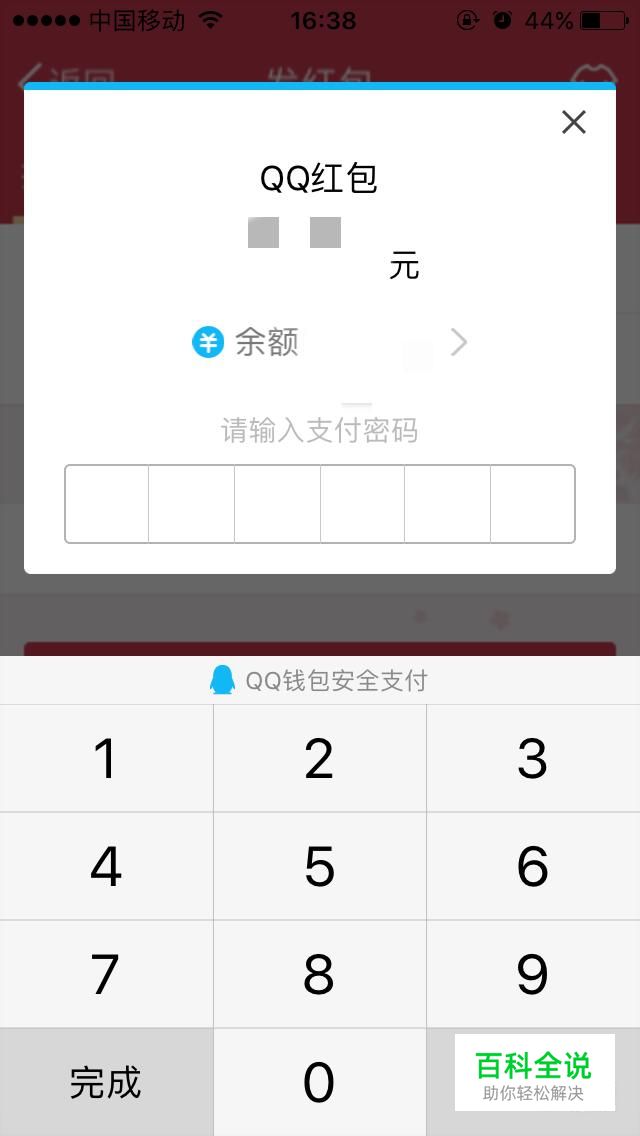Enter digit 5 on the keypad
This screenshot has height=1136, width=640.
point(319,866)
